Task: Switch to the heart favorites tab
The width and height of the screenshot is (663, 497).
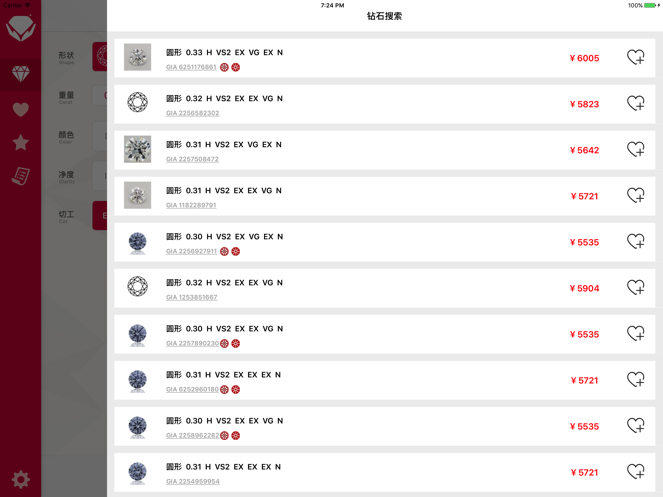Action: point(20,109)
